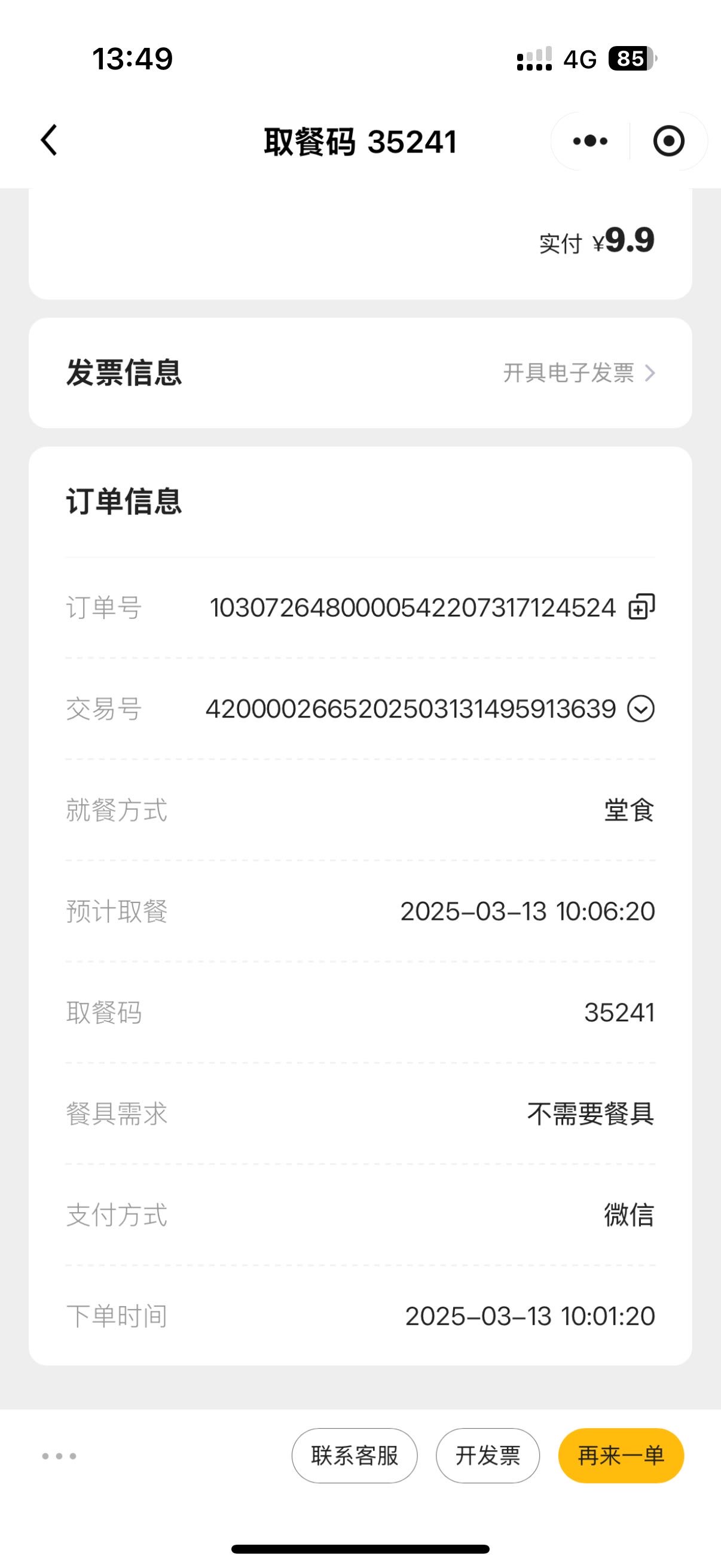This screenshot has width=721, height=1568.
Task: Copy the order number with the copy icon
Action: tap(641, 607)
